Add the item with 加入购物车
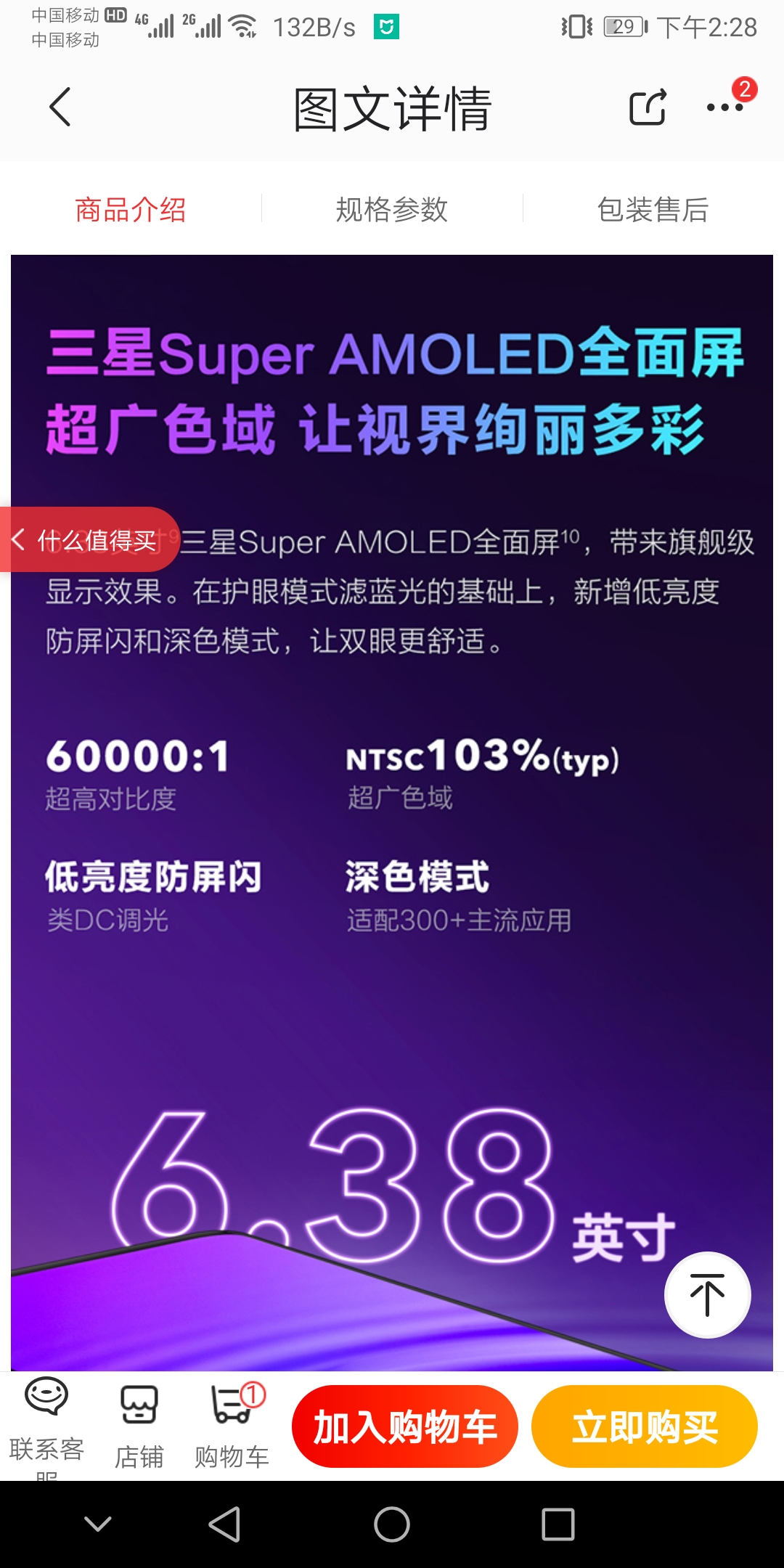 coord(405,1426)
